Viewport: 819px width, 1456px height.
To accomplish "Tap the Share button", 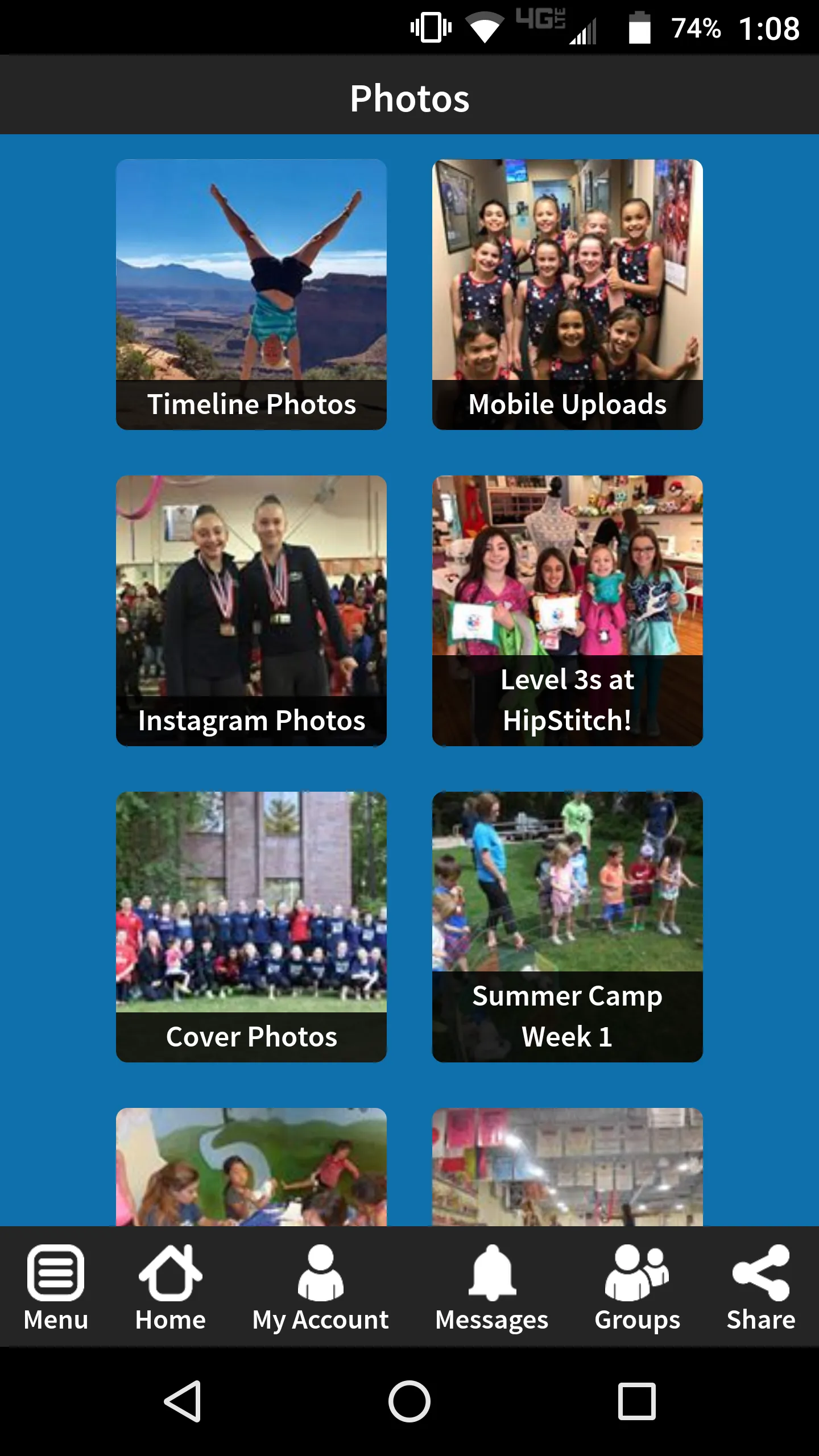I will pos(761,1288).
